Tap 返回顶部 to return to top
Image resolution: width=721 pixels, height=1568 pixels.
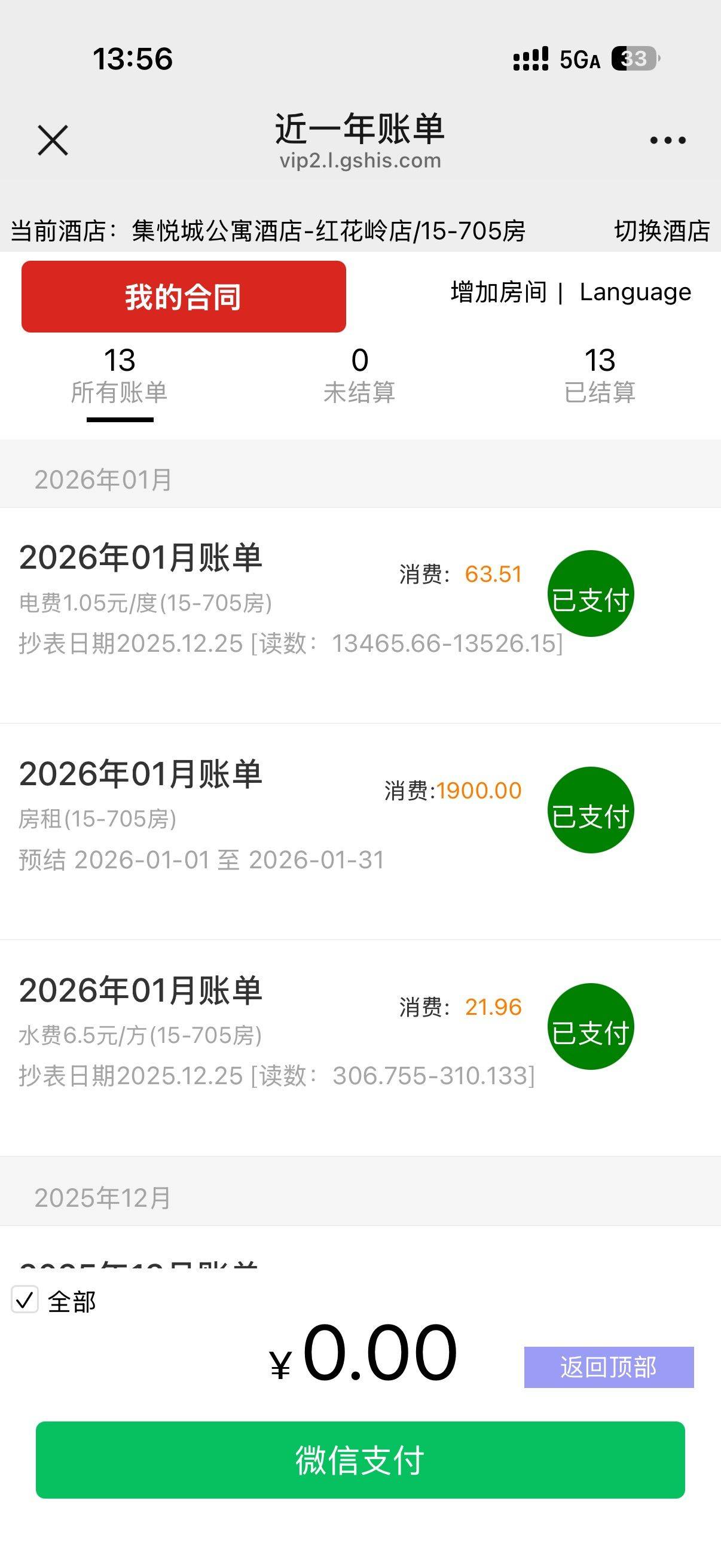[x=609, y=1366]
